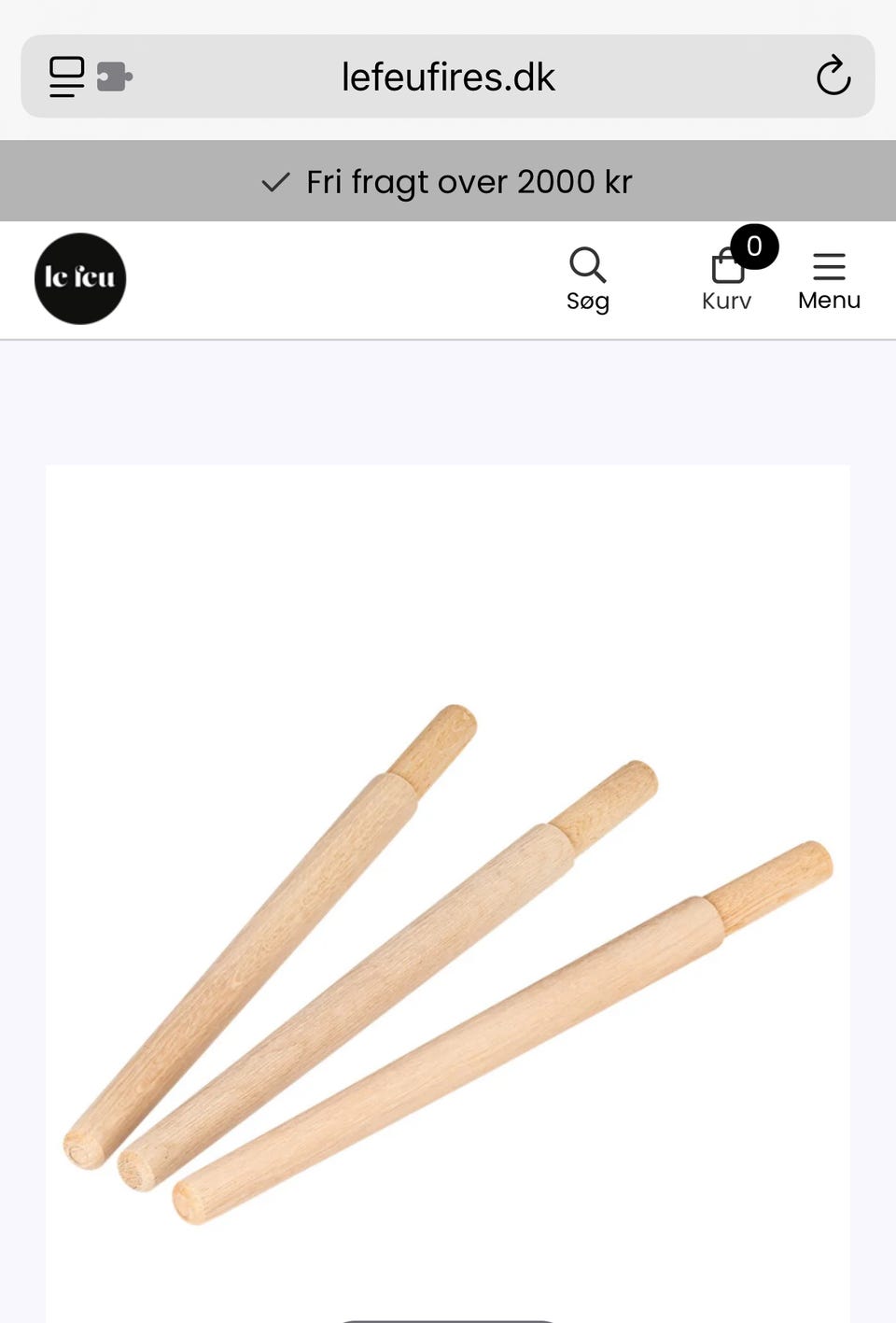Open the Søg search
Screen dimensions: 896x1323
(588, 278)
